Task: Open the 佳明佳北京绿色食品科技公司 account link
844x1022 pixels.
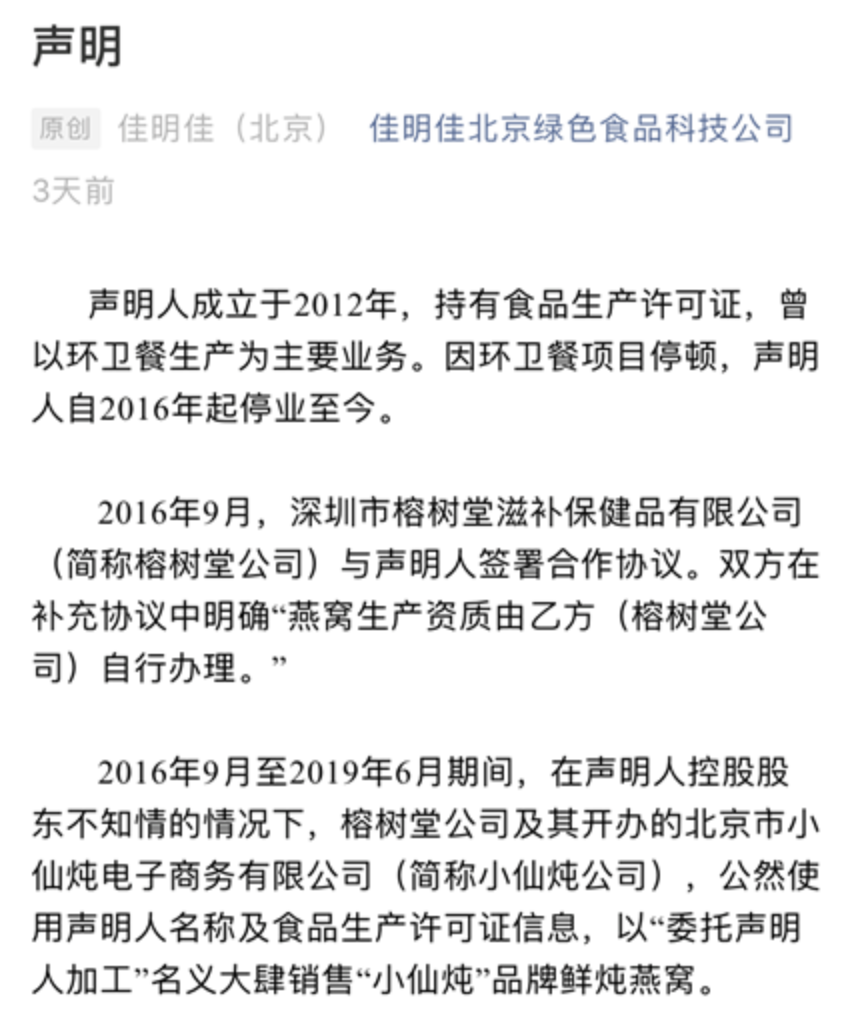Action: pos(581,129)
